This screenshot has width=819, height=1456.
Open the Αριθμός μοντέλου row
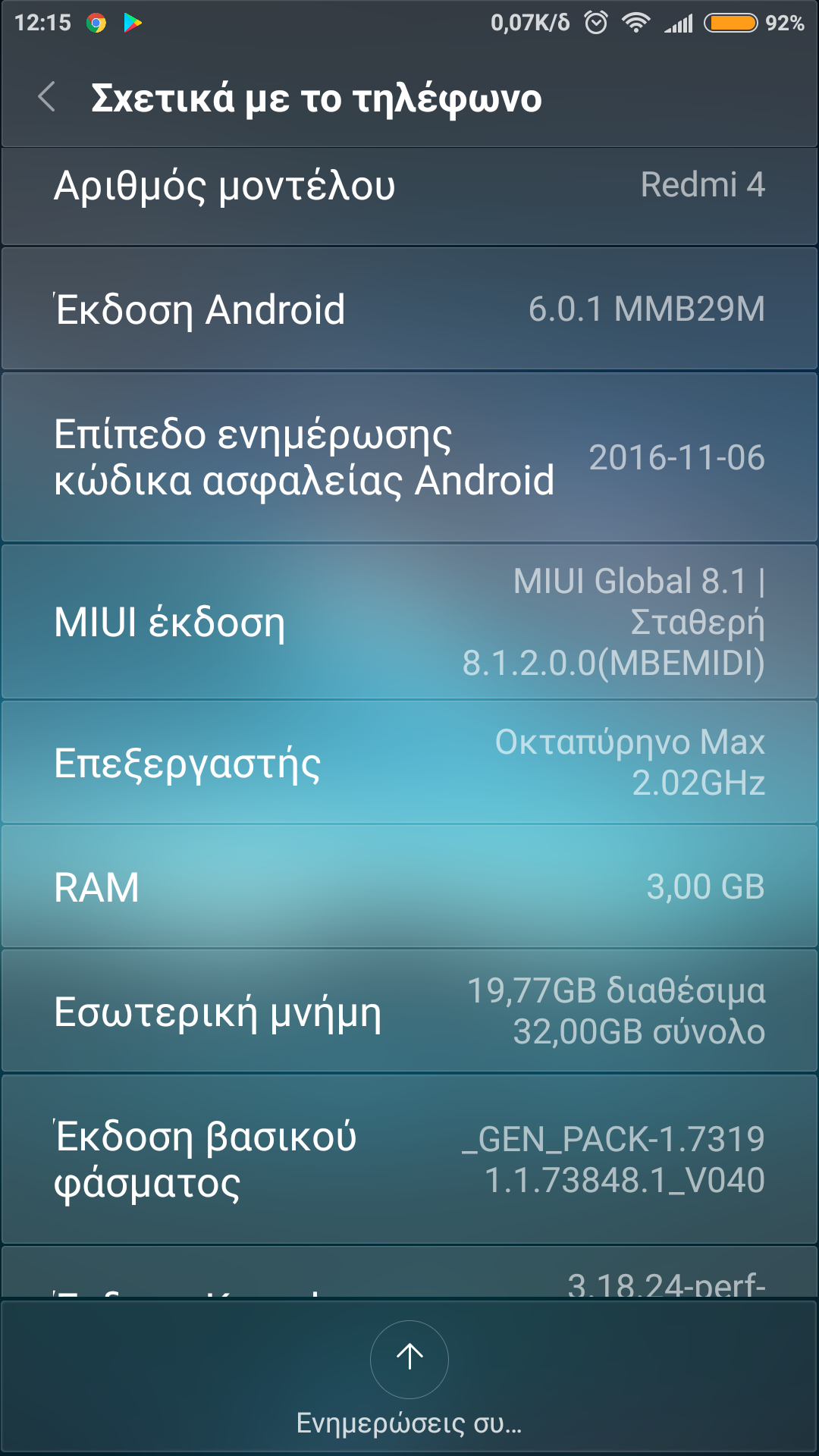(409, 187)
